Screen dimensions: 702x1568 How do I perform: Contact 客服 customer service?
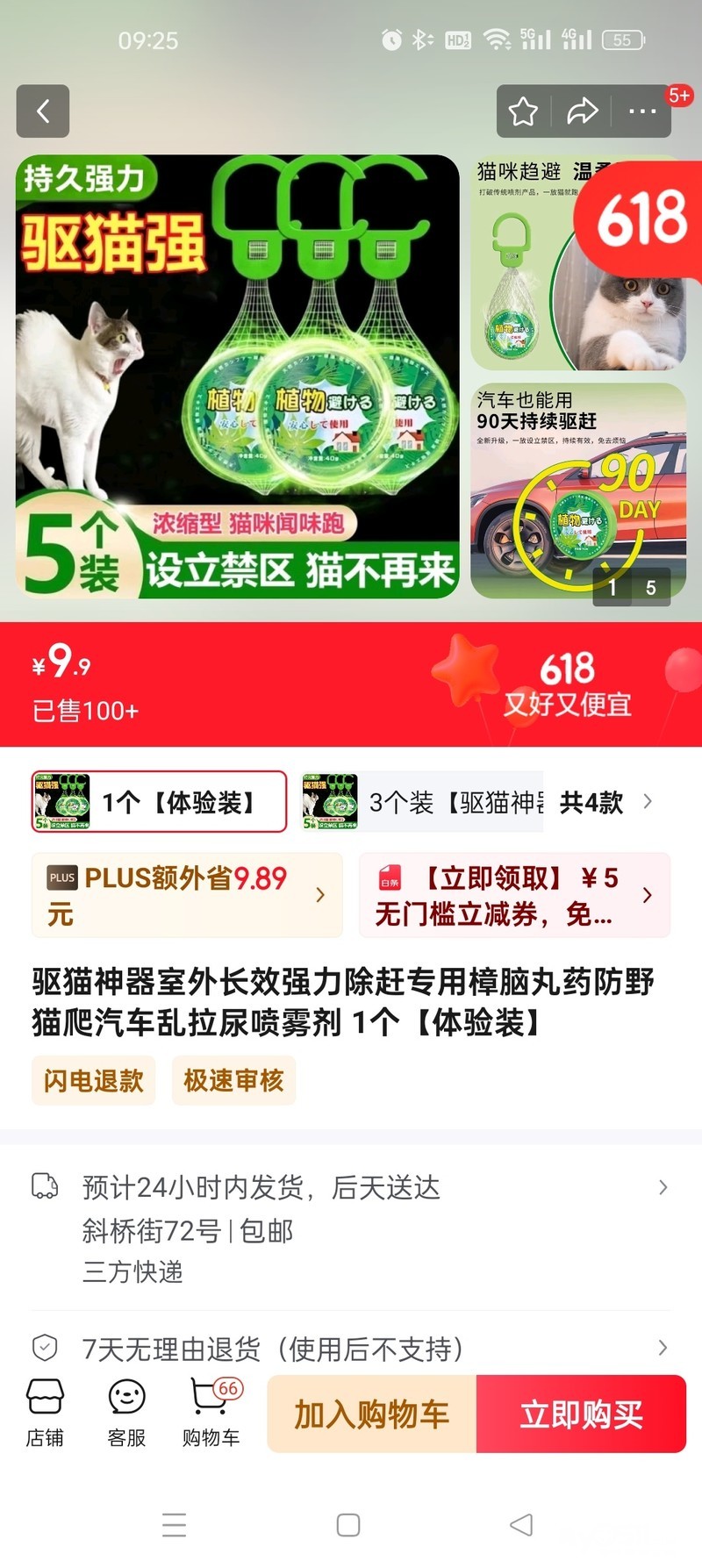(x=126, y=1413)
